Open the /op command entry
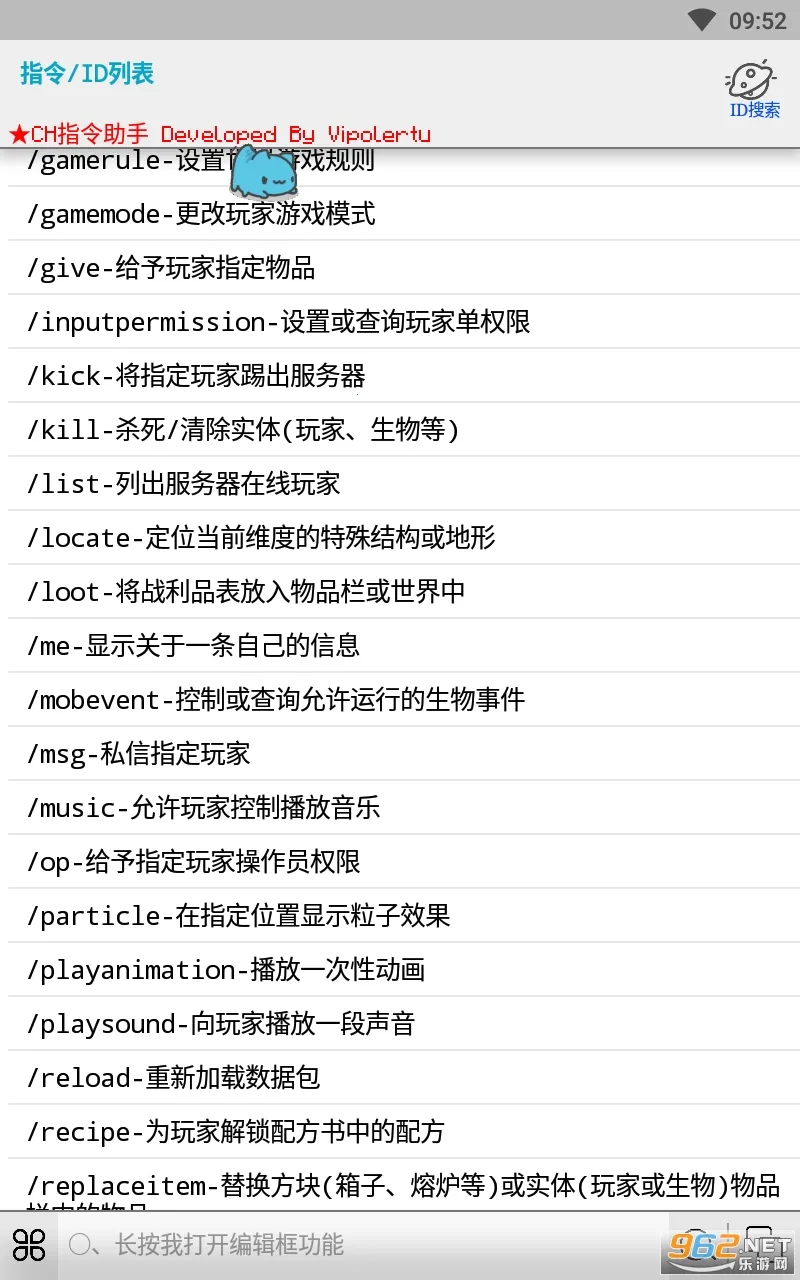Image resolution: width=800 pixels, height=1280 pixels. click(x=400, y=862)
